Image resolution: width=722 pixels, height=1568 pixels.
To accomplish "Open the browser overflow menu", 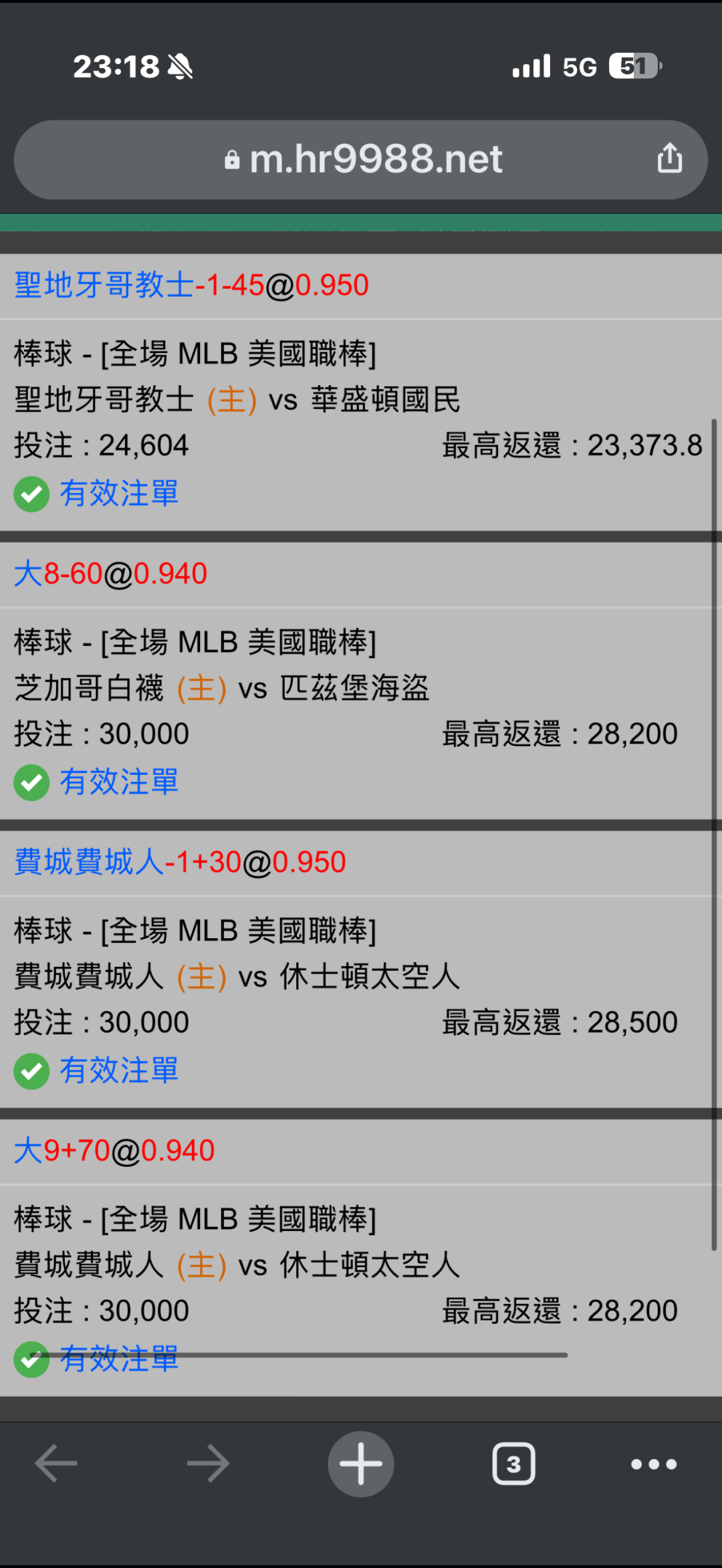I will (654, 1464).
